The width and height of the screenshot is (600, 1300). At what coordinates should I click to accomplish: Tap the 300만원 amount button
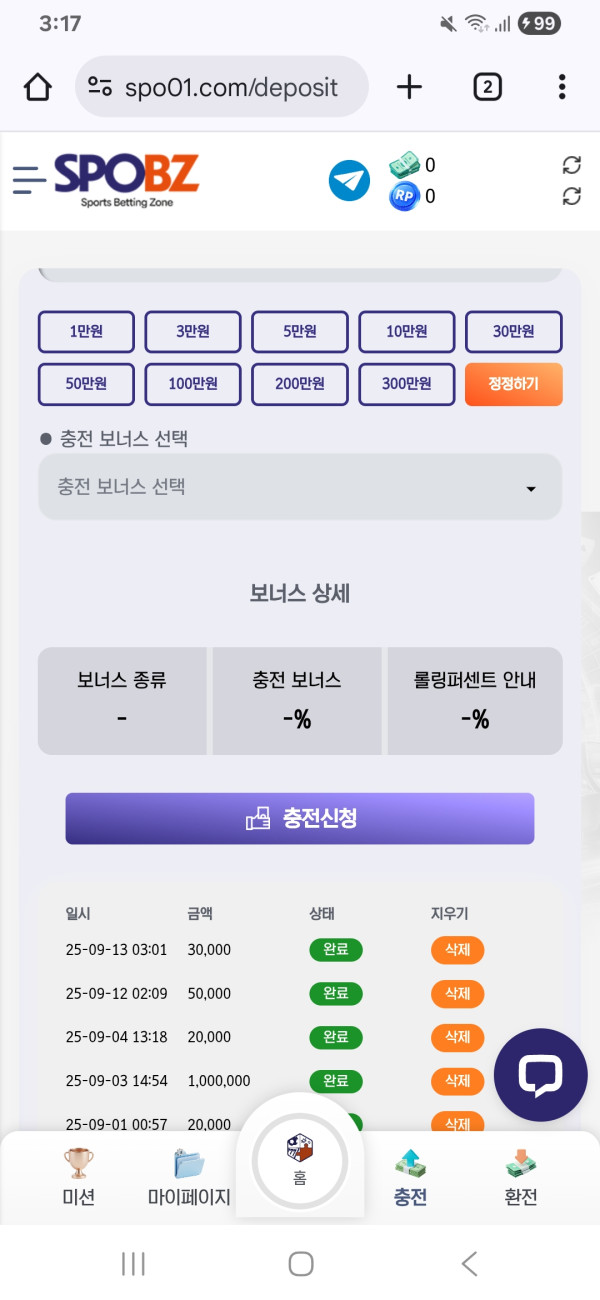point(407,384)
